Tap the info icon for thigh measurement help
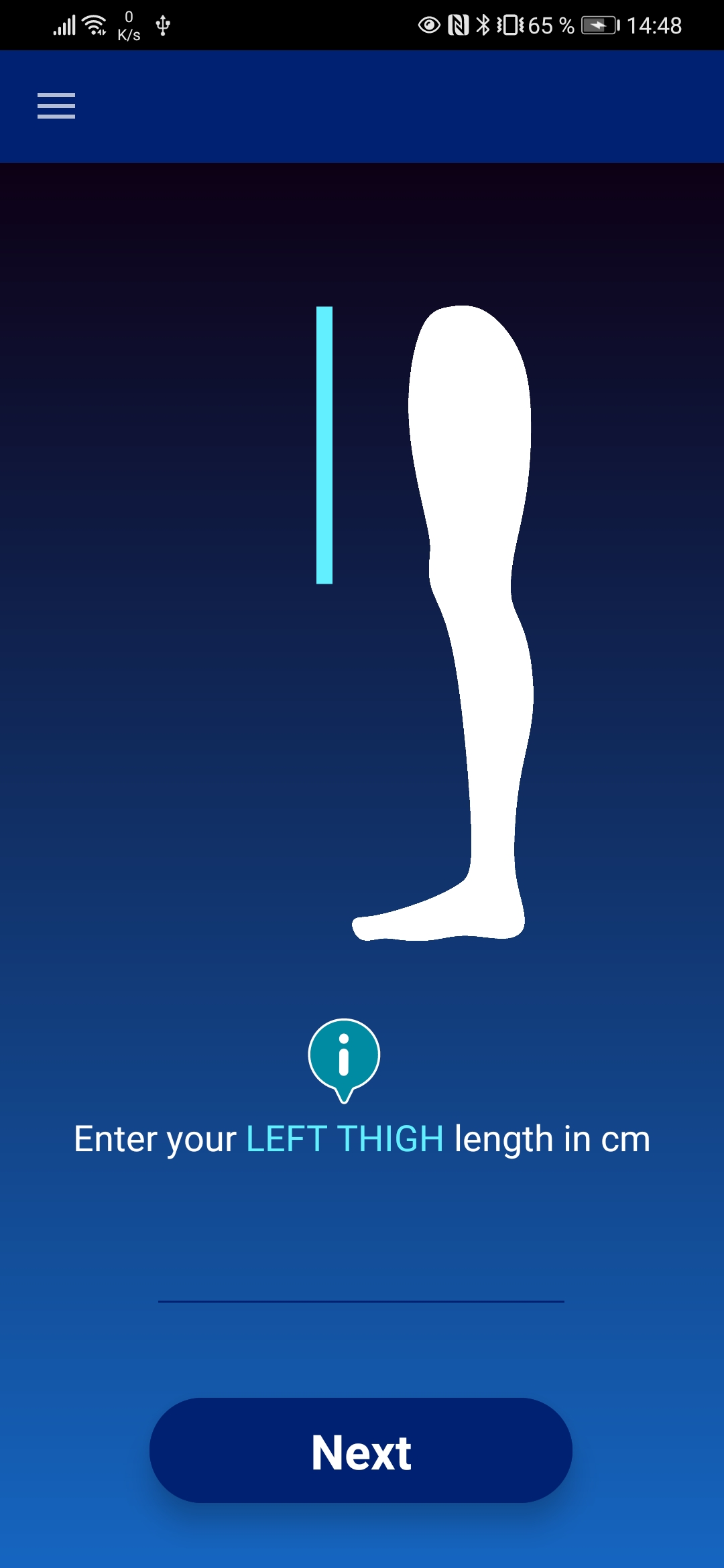 click(x=344, y=1057)
